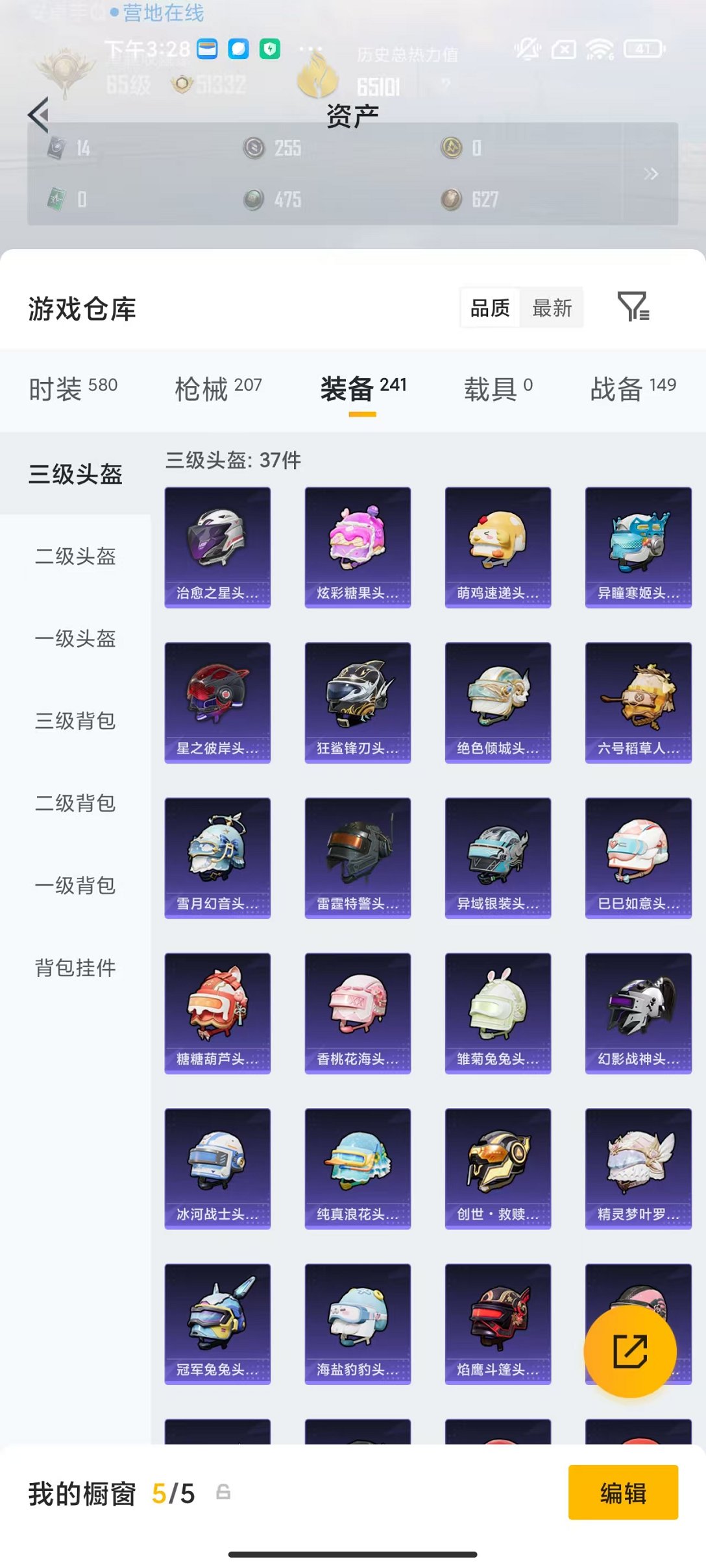
Task: Select the 一级头盔 category
Action: pyautogui.click(x=75, y=639)
